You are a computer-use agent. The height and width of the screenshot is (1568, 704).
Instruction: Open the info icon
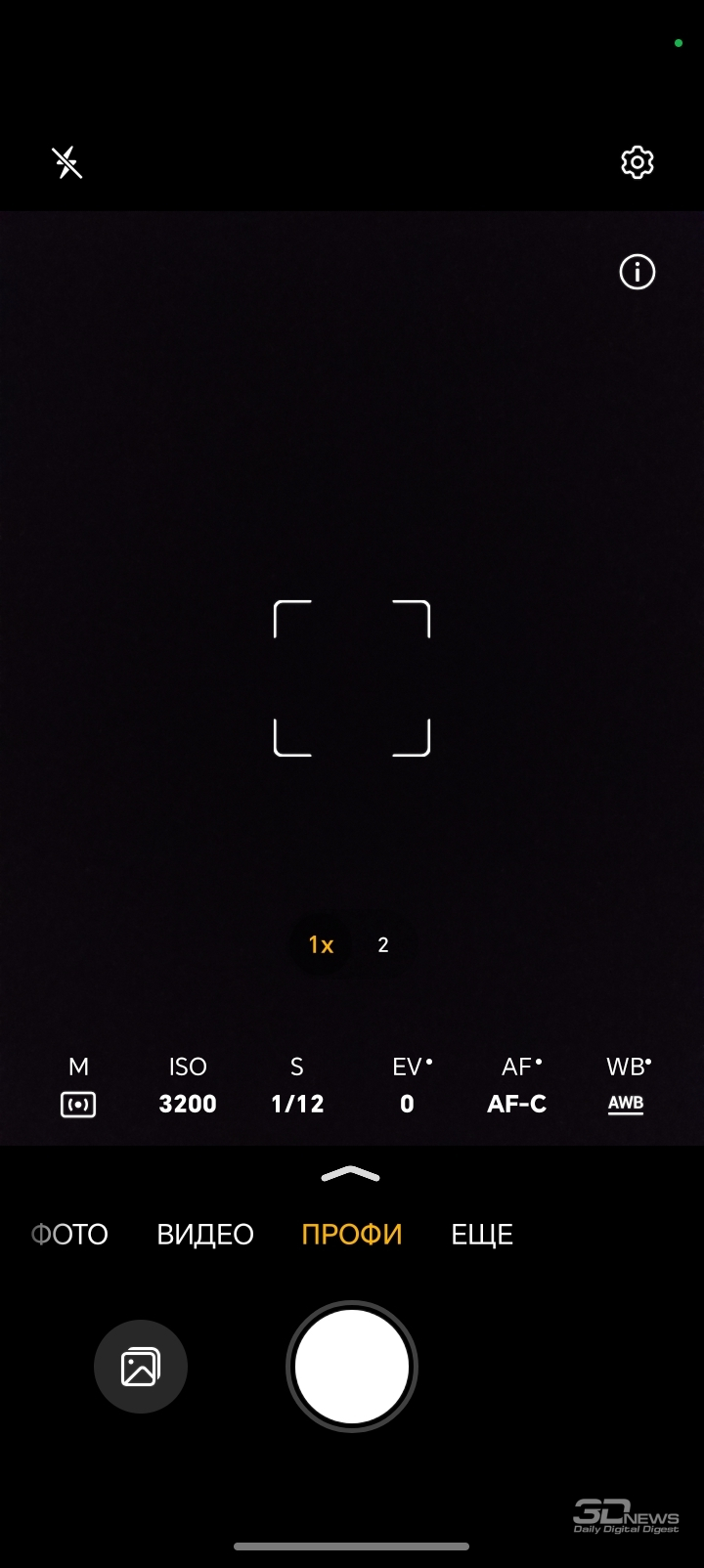tap(637, 272)
